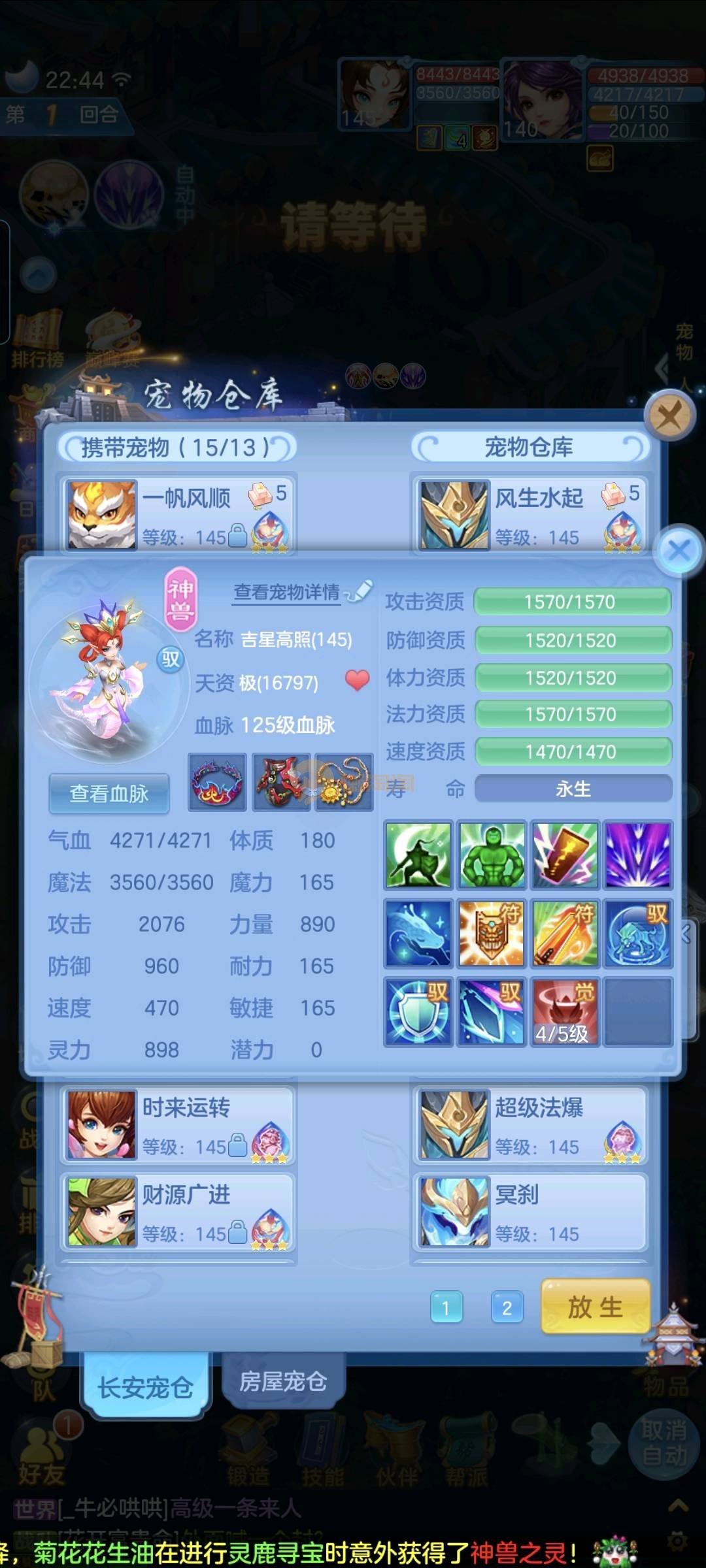The height and width of the screenshot is (1568, 706).
Task: Switch to the 长安宠仓 tab
Action: click(145, 1386)
